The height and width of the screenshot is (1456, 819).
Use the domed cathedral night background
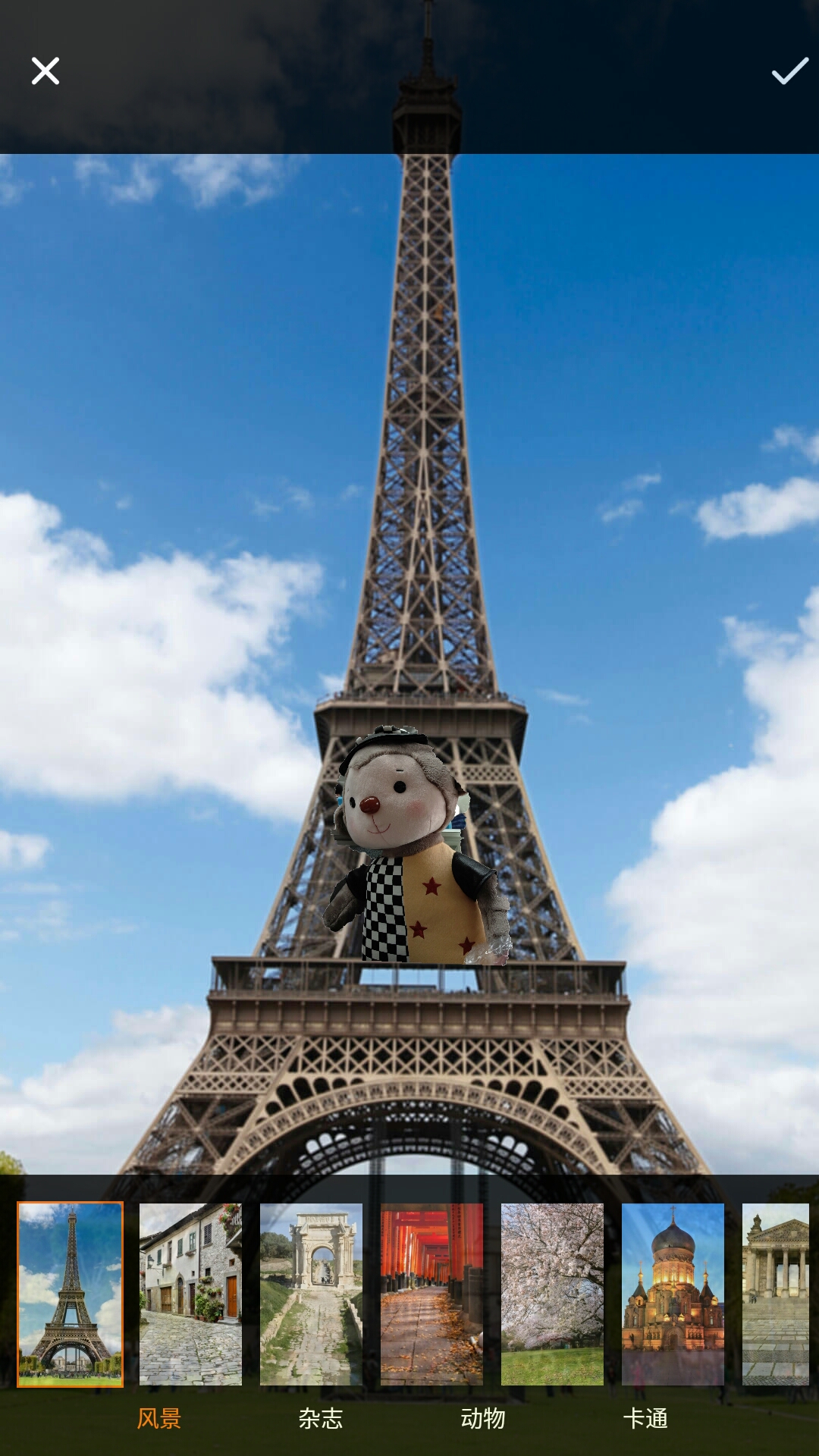673,1294
